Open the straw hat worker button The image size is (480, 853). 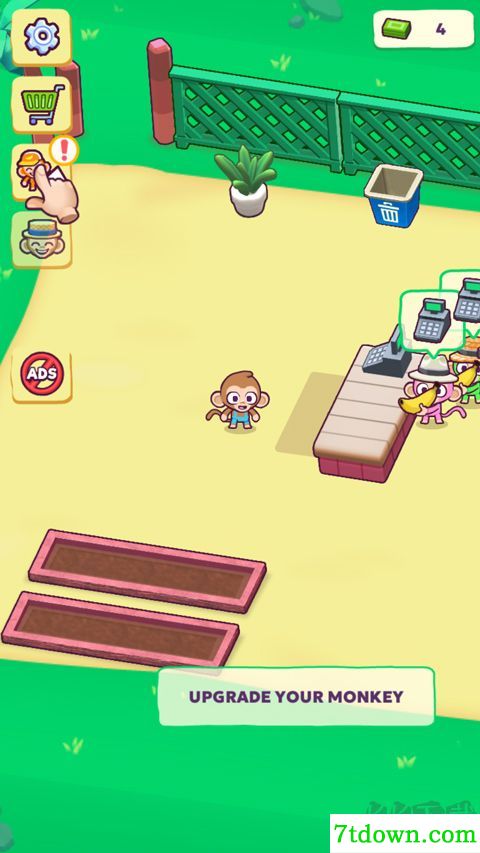tap(41, 239)
